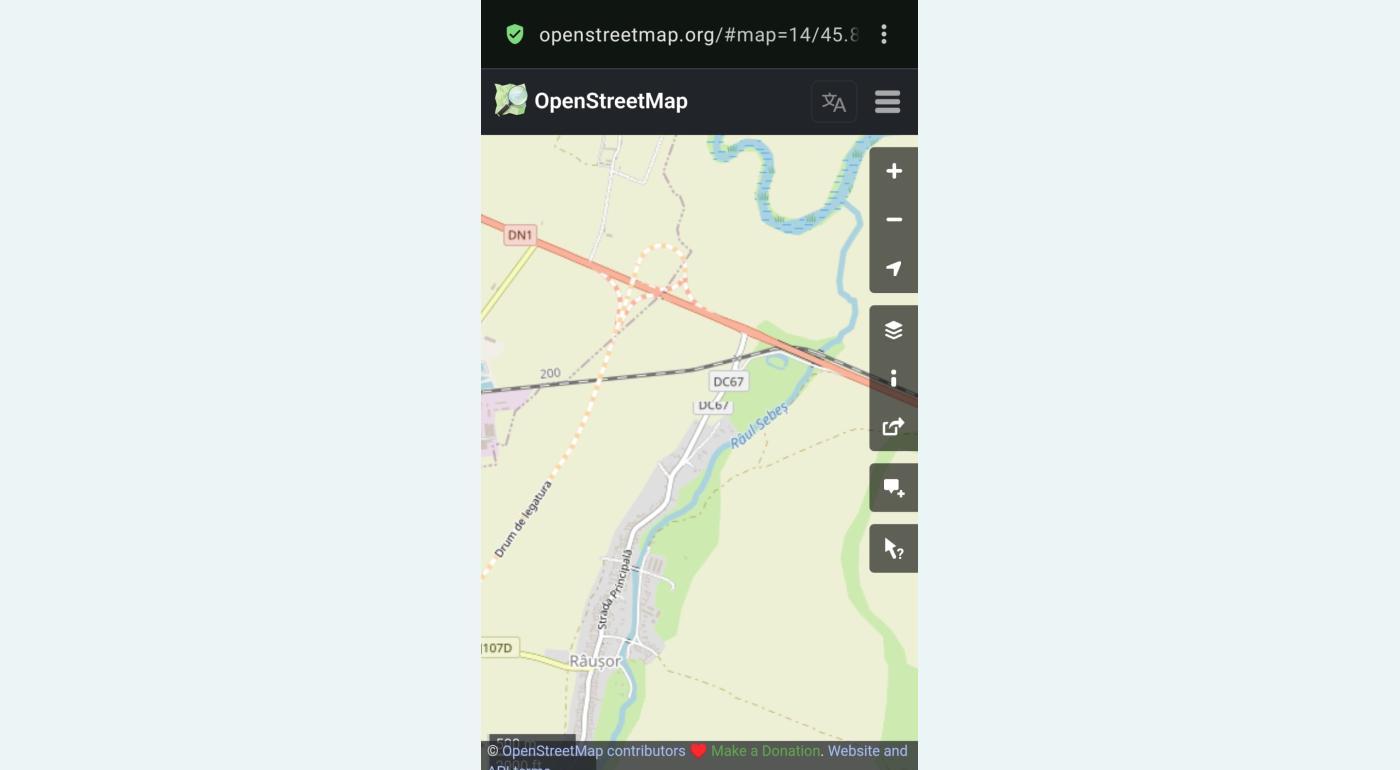Screen dimensions: 1400x770
Task: Open the OpenStreetMap contributors link
Action: click(593, 751)
